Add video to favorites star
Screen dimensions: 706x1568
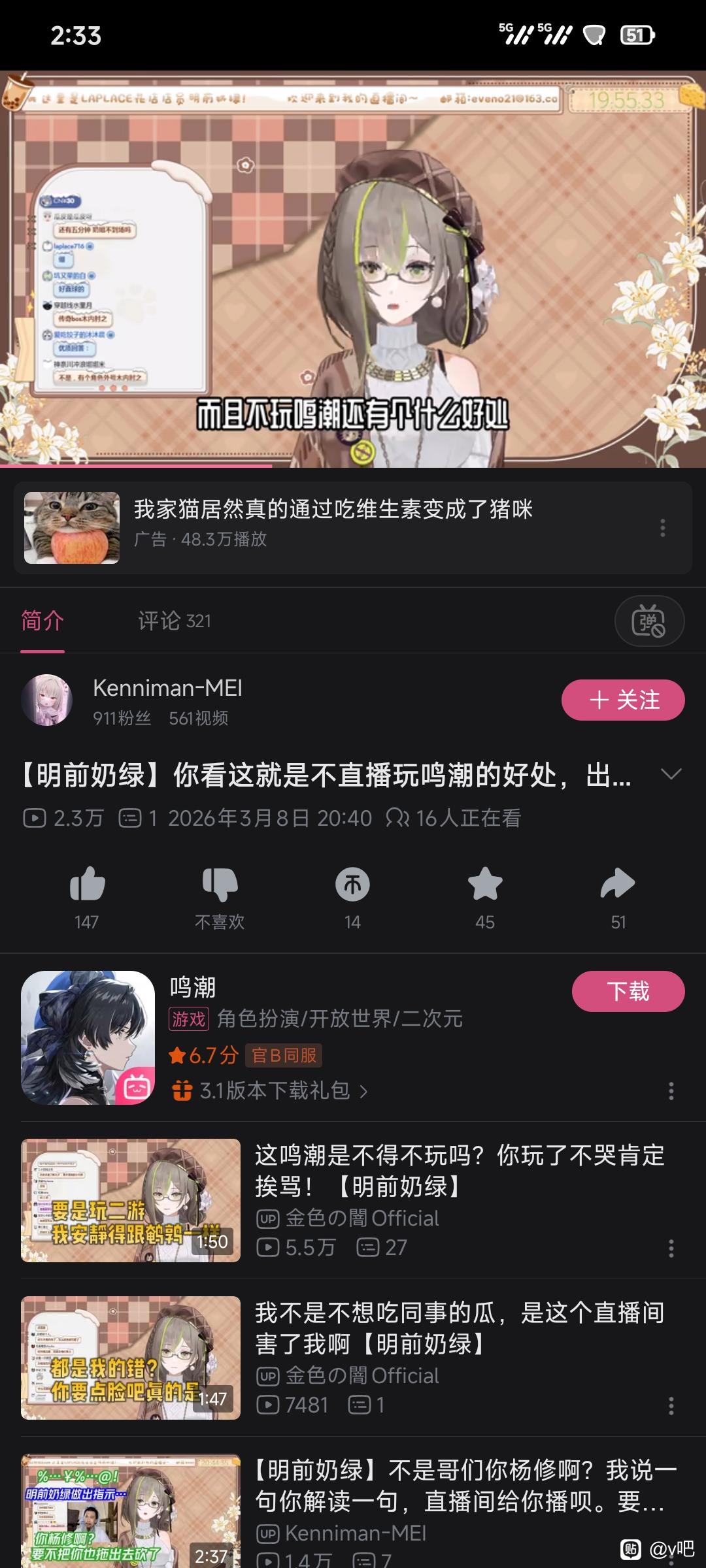(485, 885)
